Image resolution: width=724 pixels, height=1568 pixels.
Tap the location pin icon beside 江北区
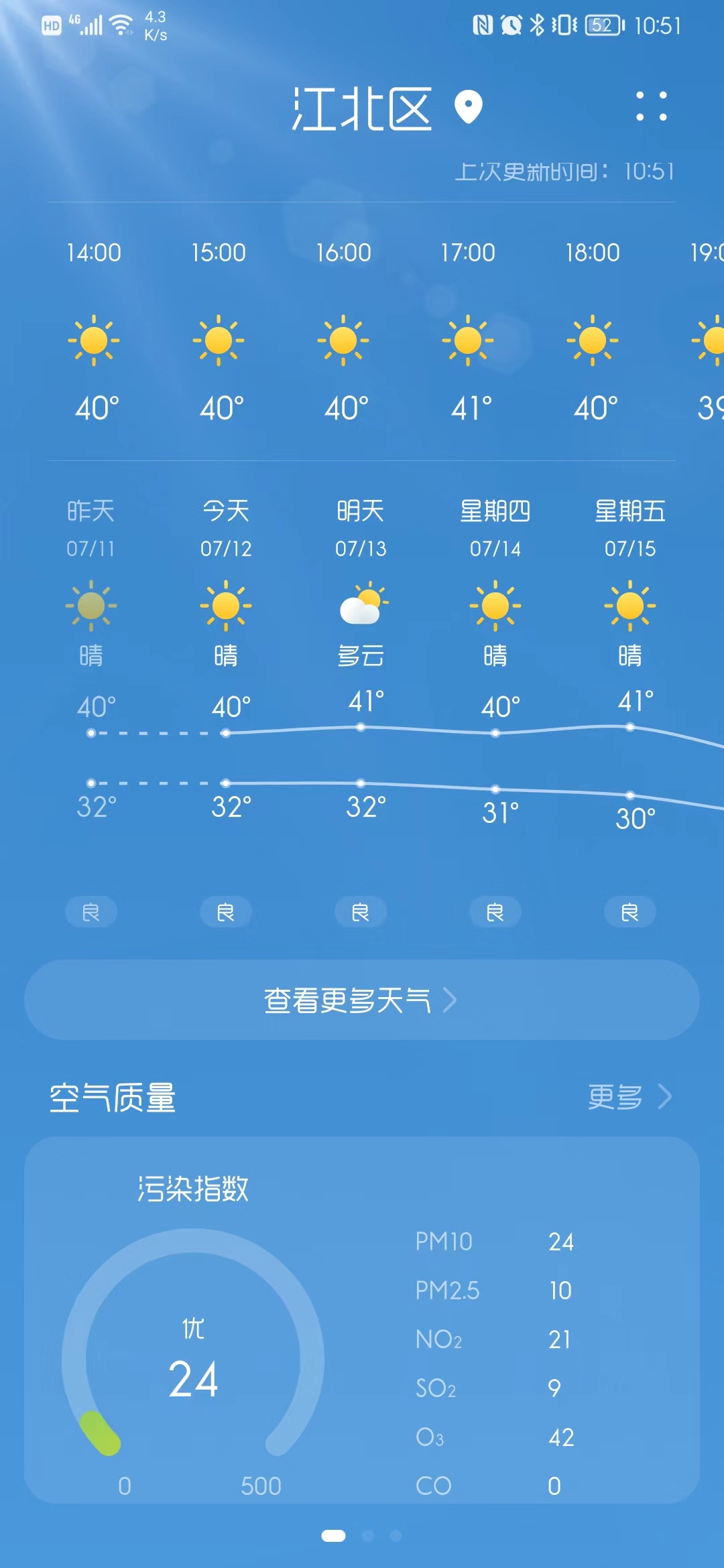(x=467, y=107)
